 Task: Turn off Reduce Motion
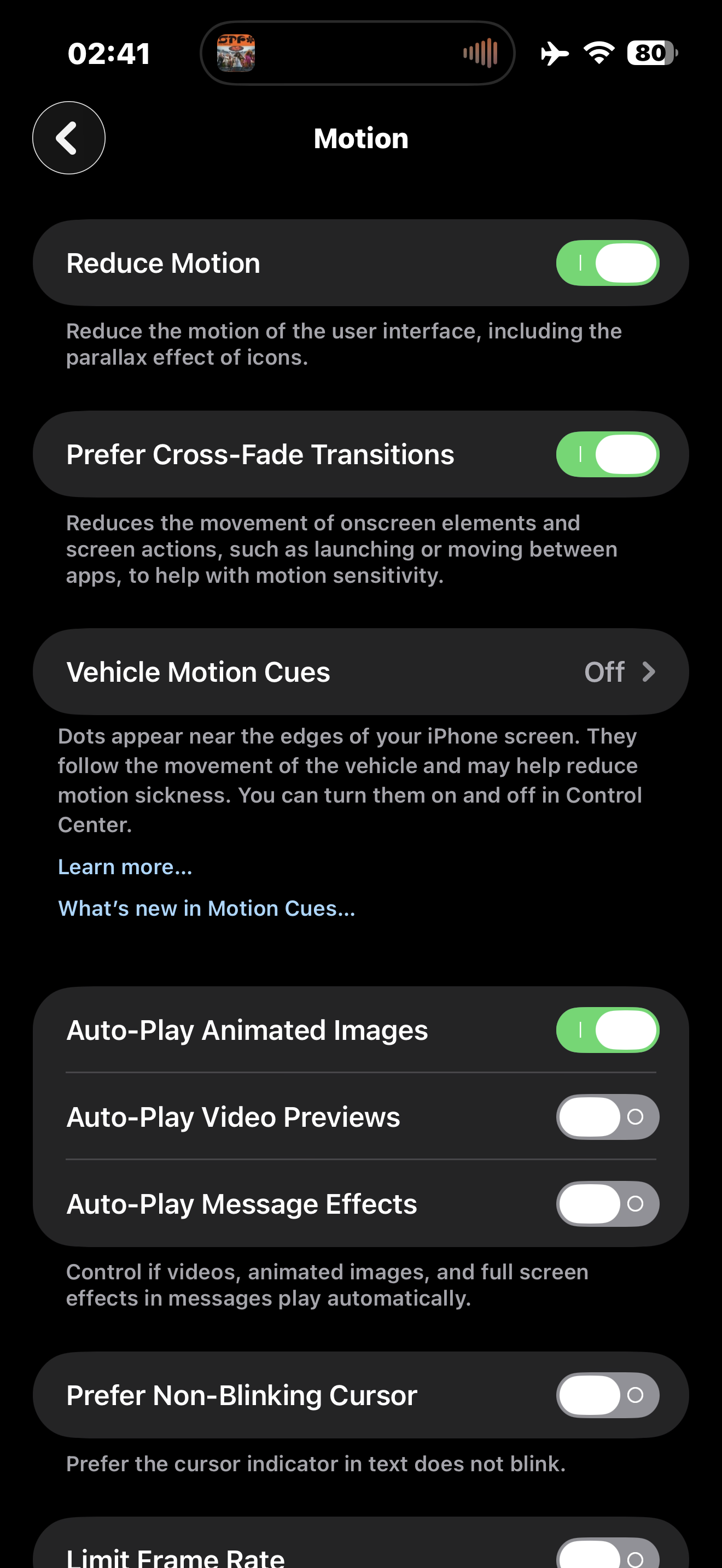click(607, 263)
